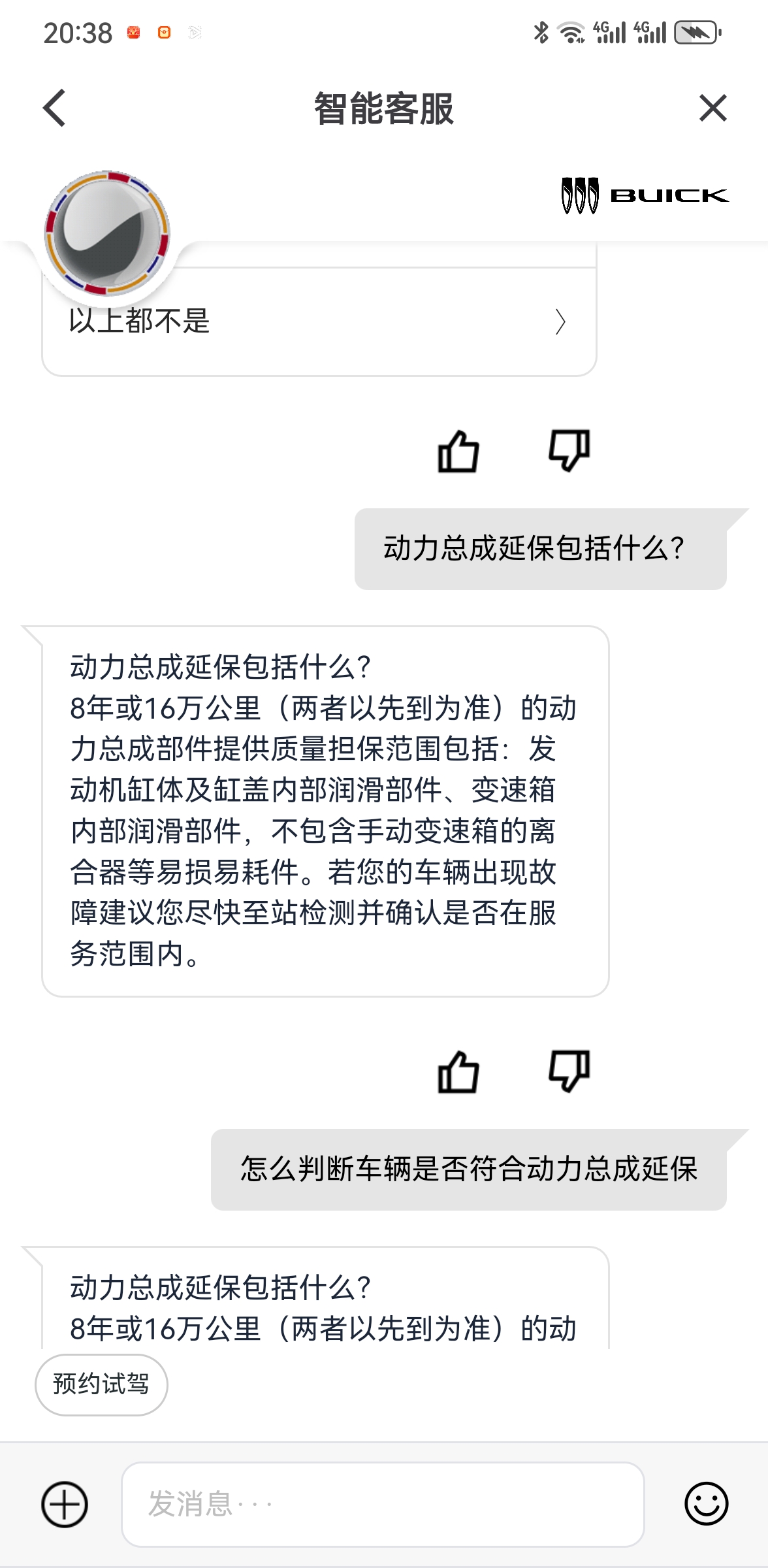Viewport: 768px width, 1568px height.
Task: Focus the 发消息 message input field
Action: (x=383, y=1505)
